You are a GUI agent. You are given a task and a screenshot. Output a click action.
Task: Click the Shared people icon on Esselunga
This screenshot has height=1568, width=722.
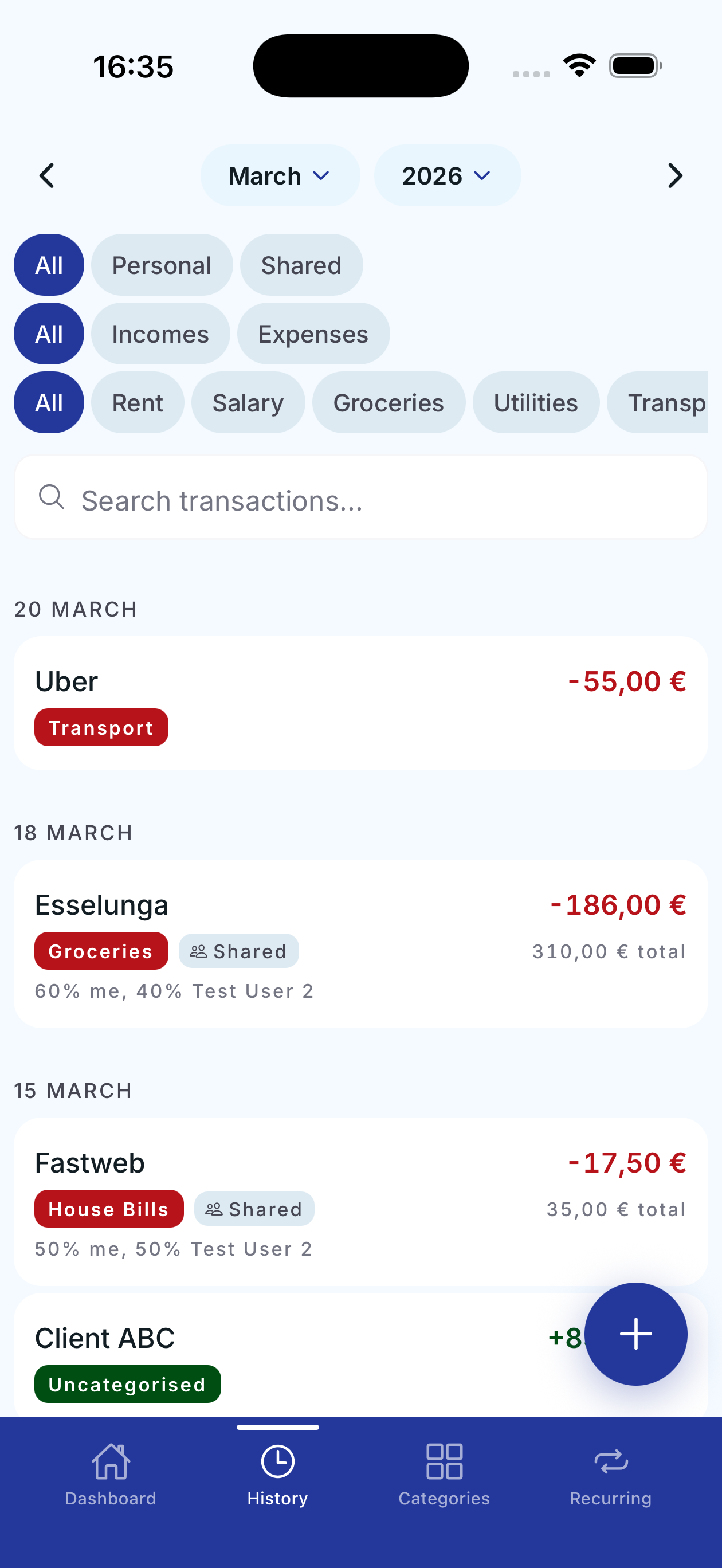[x=199, y=950]
